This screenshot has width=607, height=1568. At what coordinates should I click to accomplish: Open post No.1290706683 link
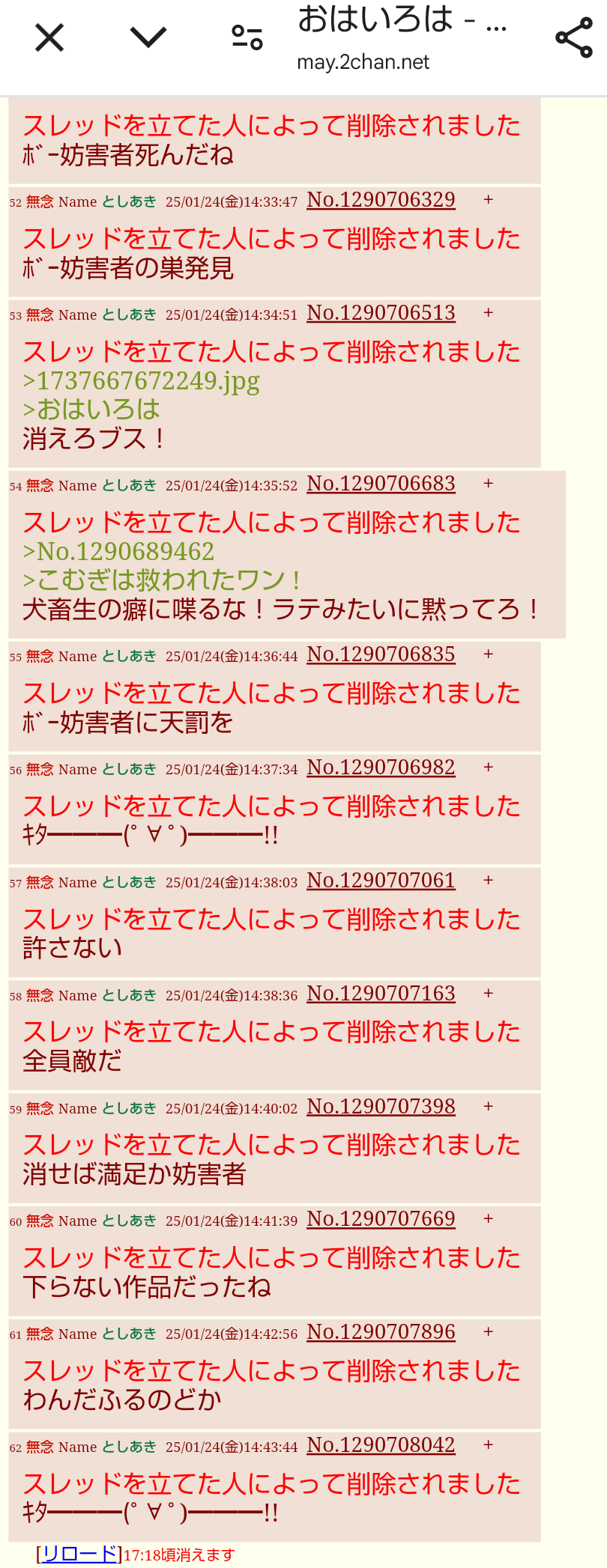click(x=381, y=484)
